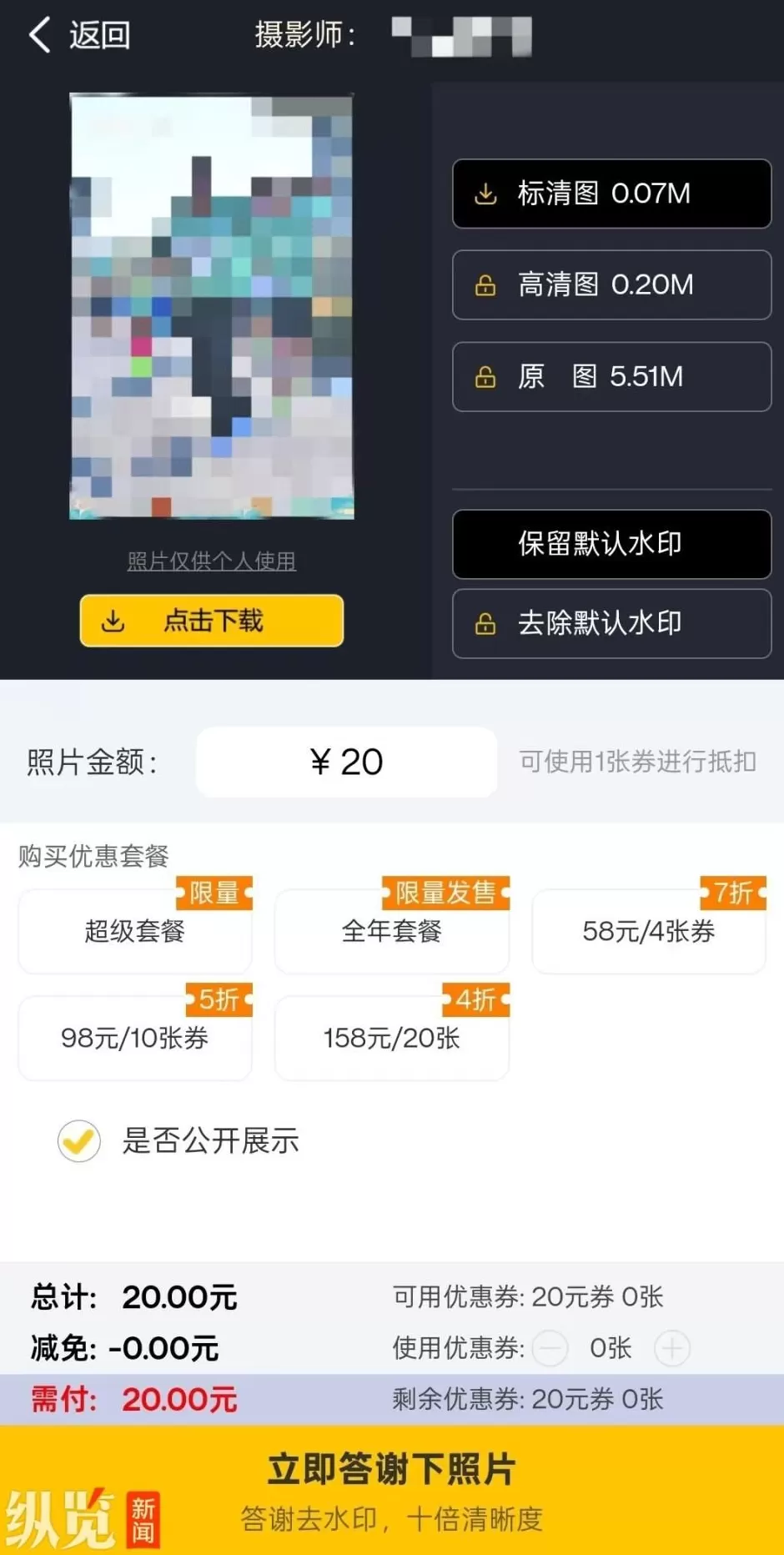Select the 98元/10张券 package
784x1555 pixels.
pos(134,1039)
